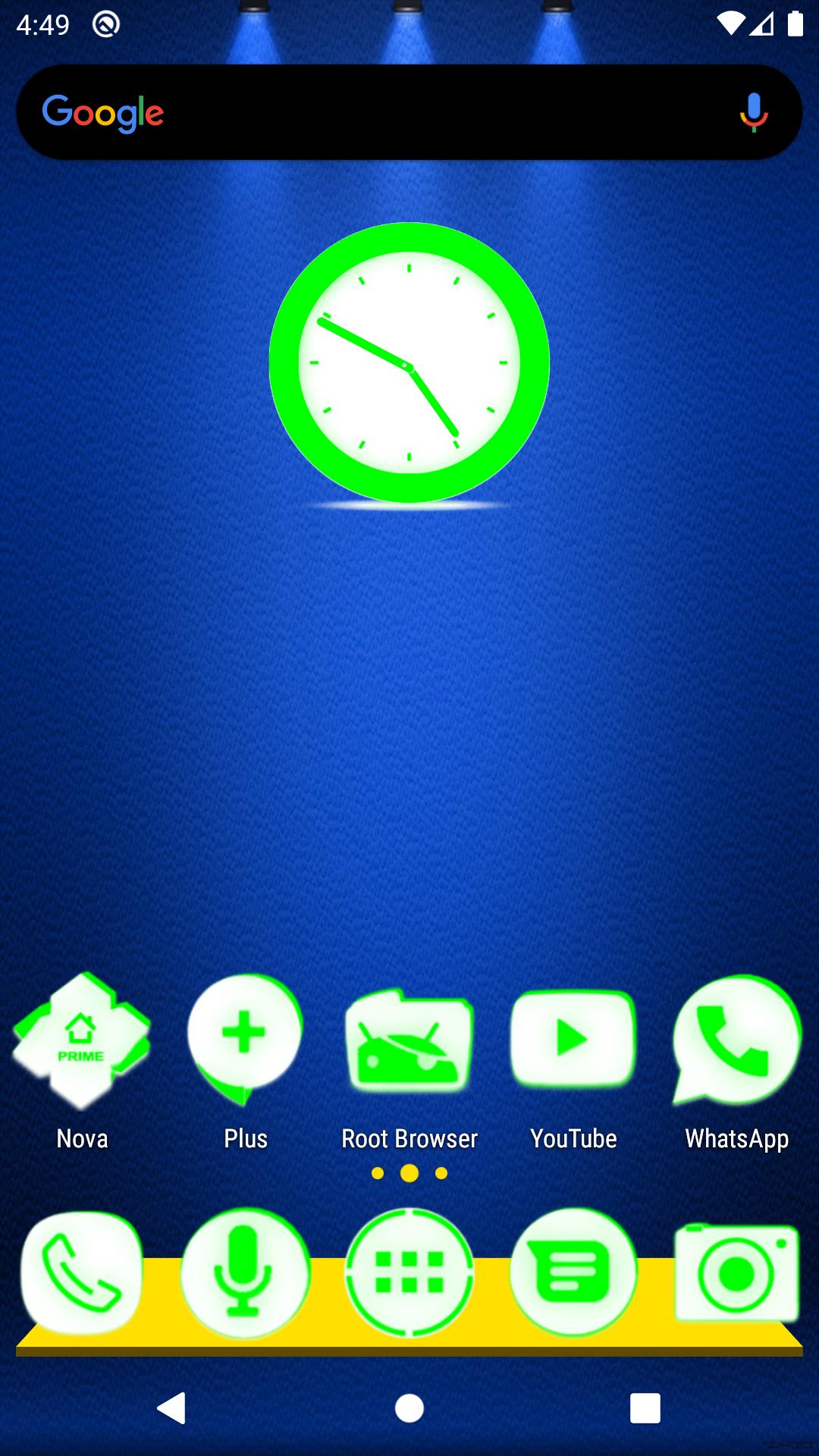Launch the camera from the dock
Image resolution: width=819 pixels, height=1456 pixels.
(737, 1272)
